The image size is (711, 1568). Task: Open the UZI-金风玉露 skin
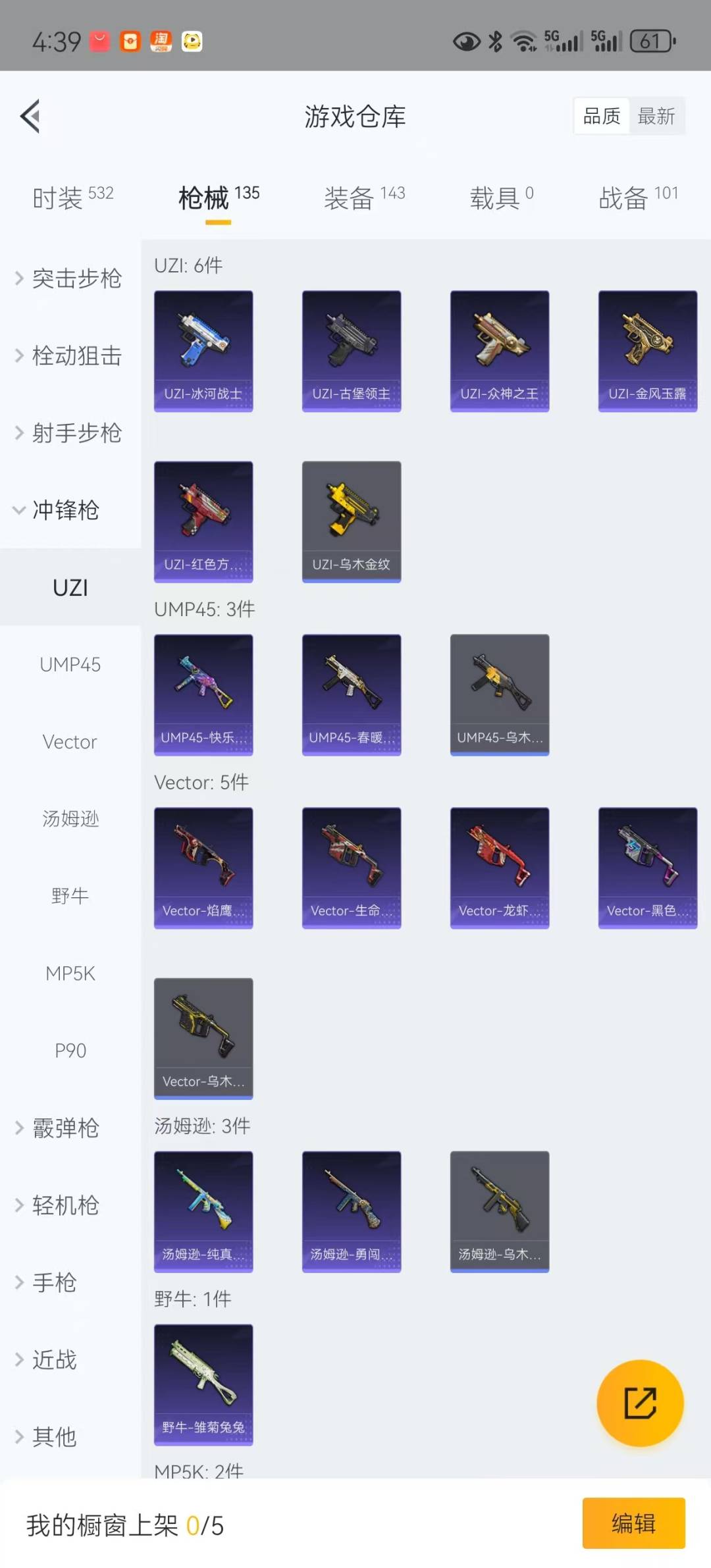pyautogui.click(x=648, y=351)
